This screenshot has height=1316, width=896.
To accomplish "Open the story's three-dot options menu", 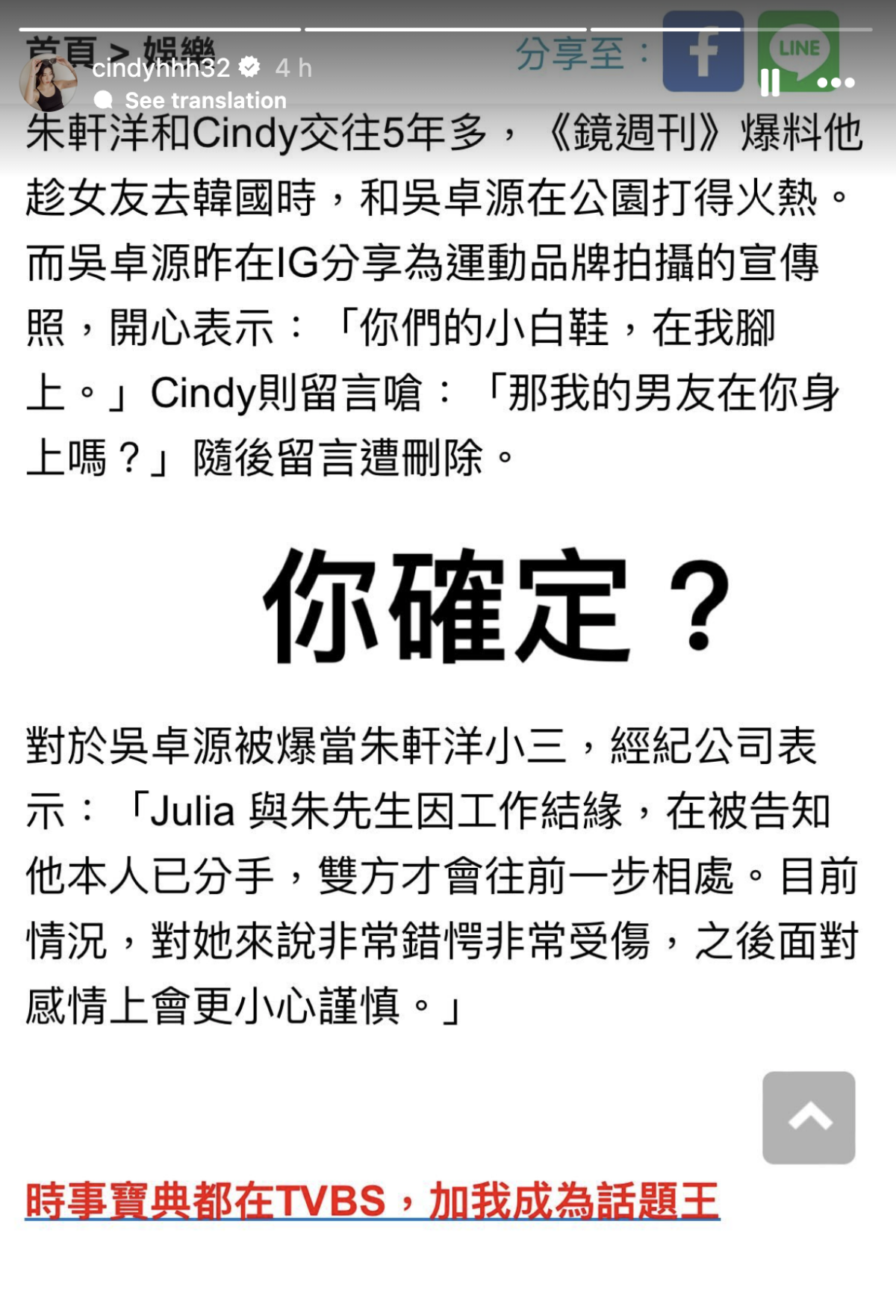I will pyautogui.click(x=836, y=82).
